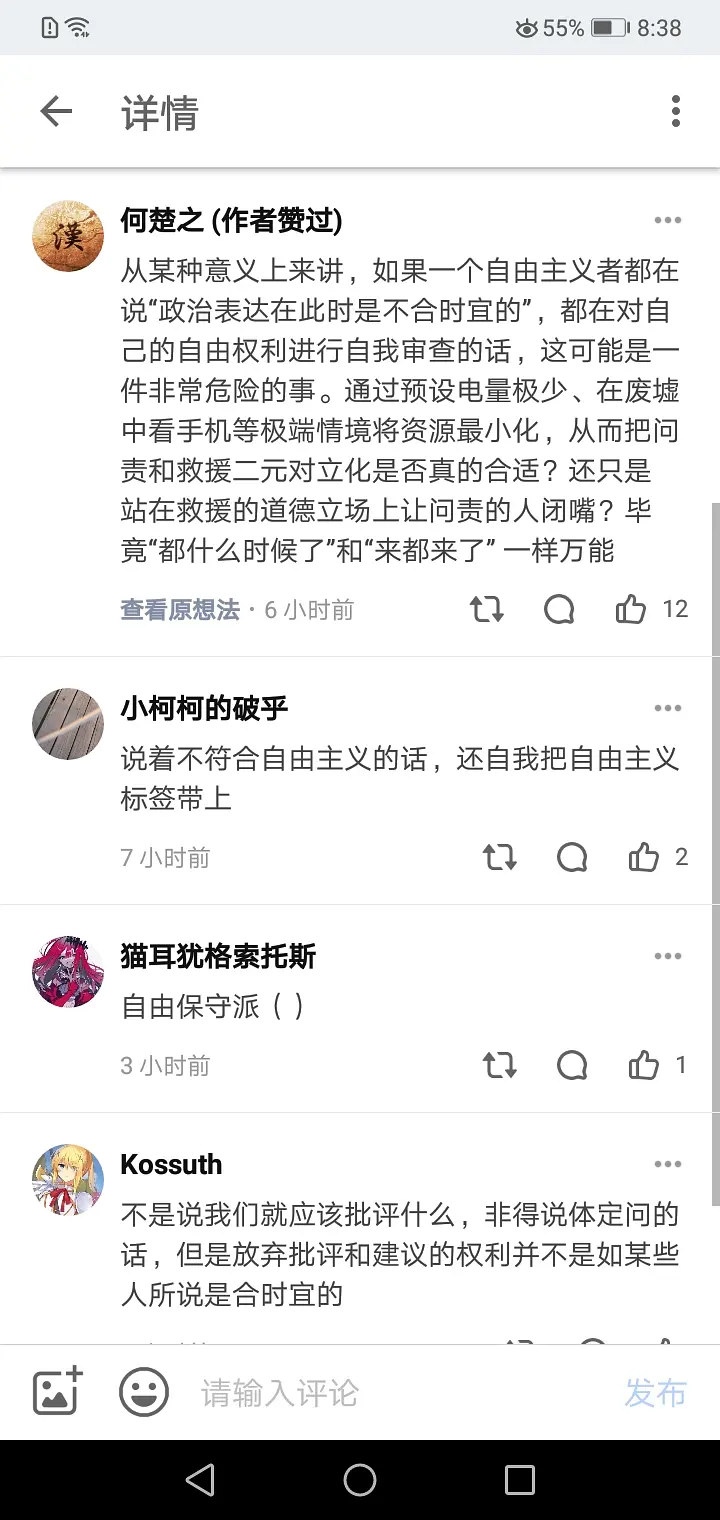
Task: Like 何楚之's comment
Action: [x=631, y=609]
